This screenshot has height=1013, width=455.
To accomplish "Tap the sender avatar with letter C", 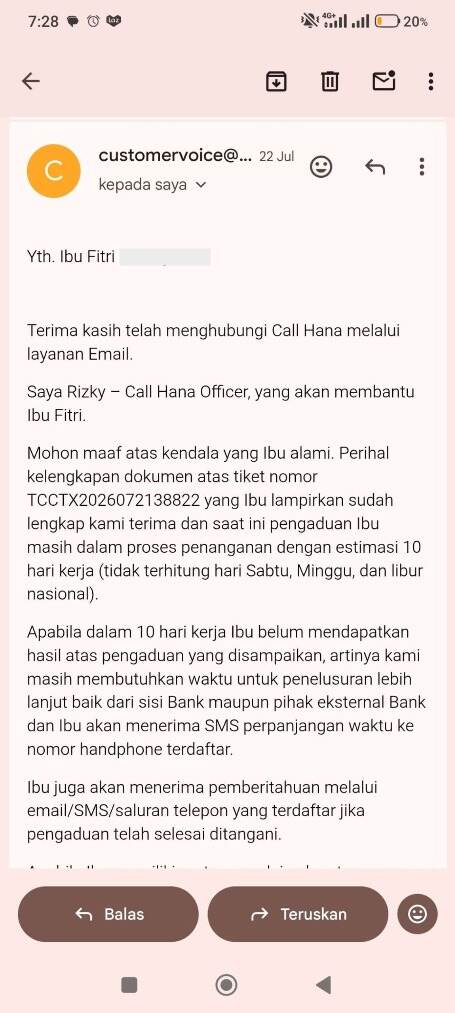I will coord(54,171).
